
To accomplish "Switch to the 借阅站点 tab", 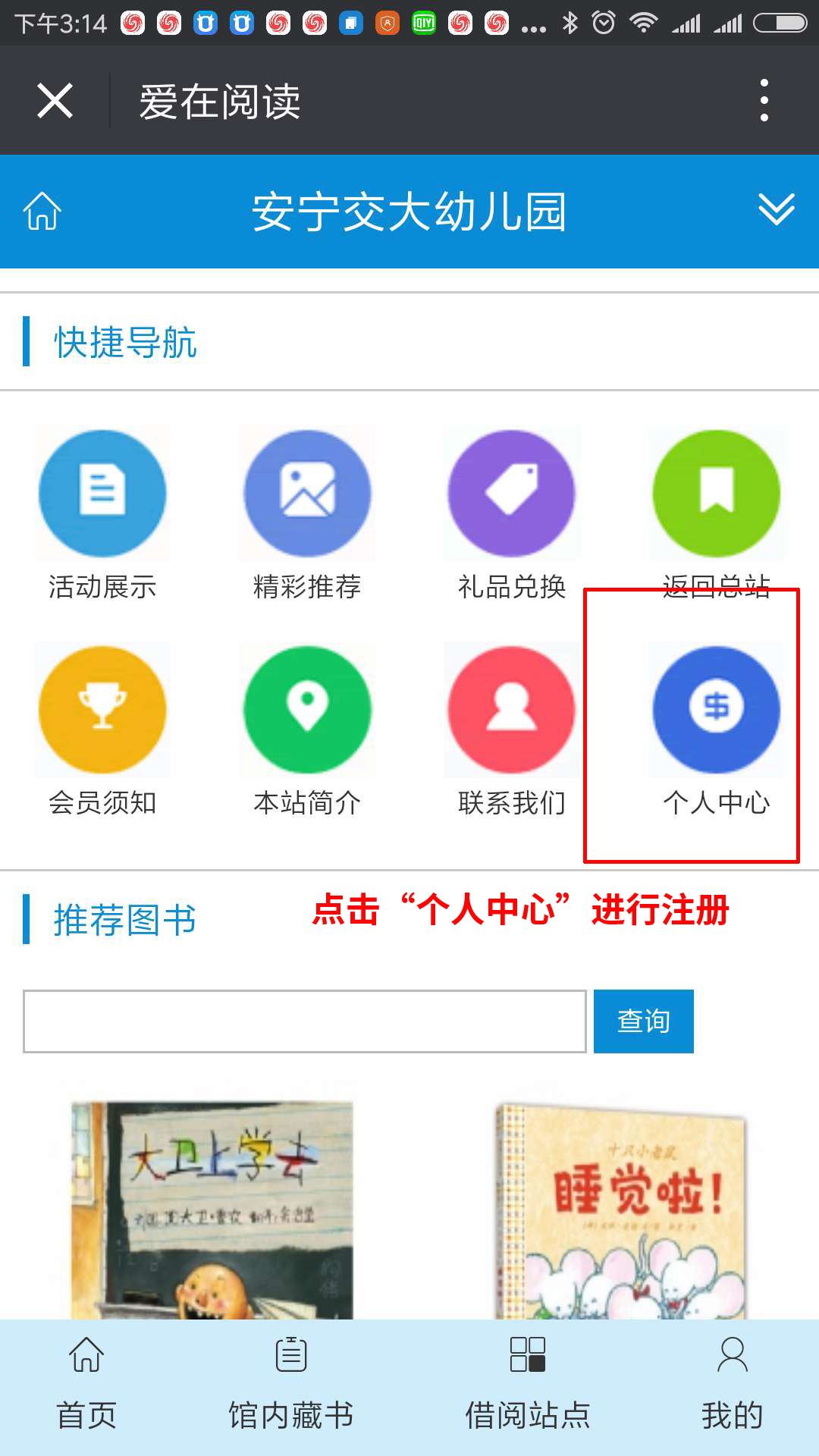I will tap(528, 1386).
